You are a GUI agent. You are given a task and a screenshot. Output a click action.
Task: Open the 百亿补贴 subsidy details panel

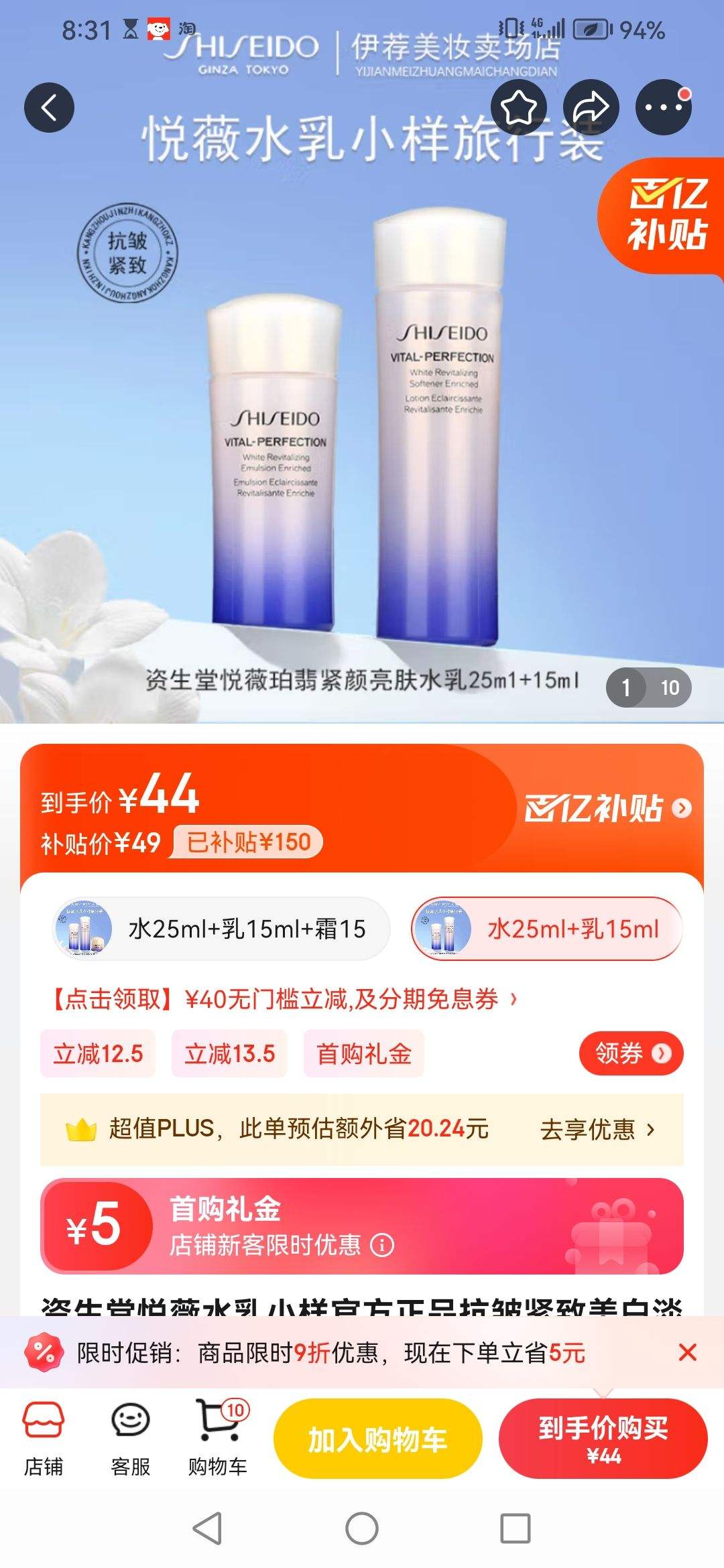point(603,807)
